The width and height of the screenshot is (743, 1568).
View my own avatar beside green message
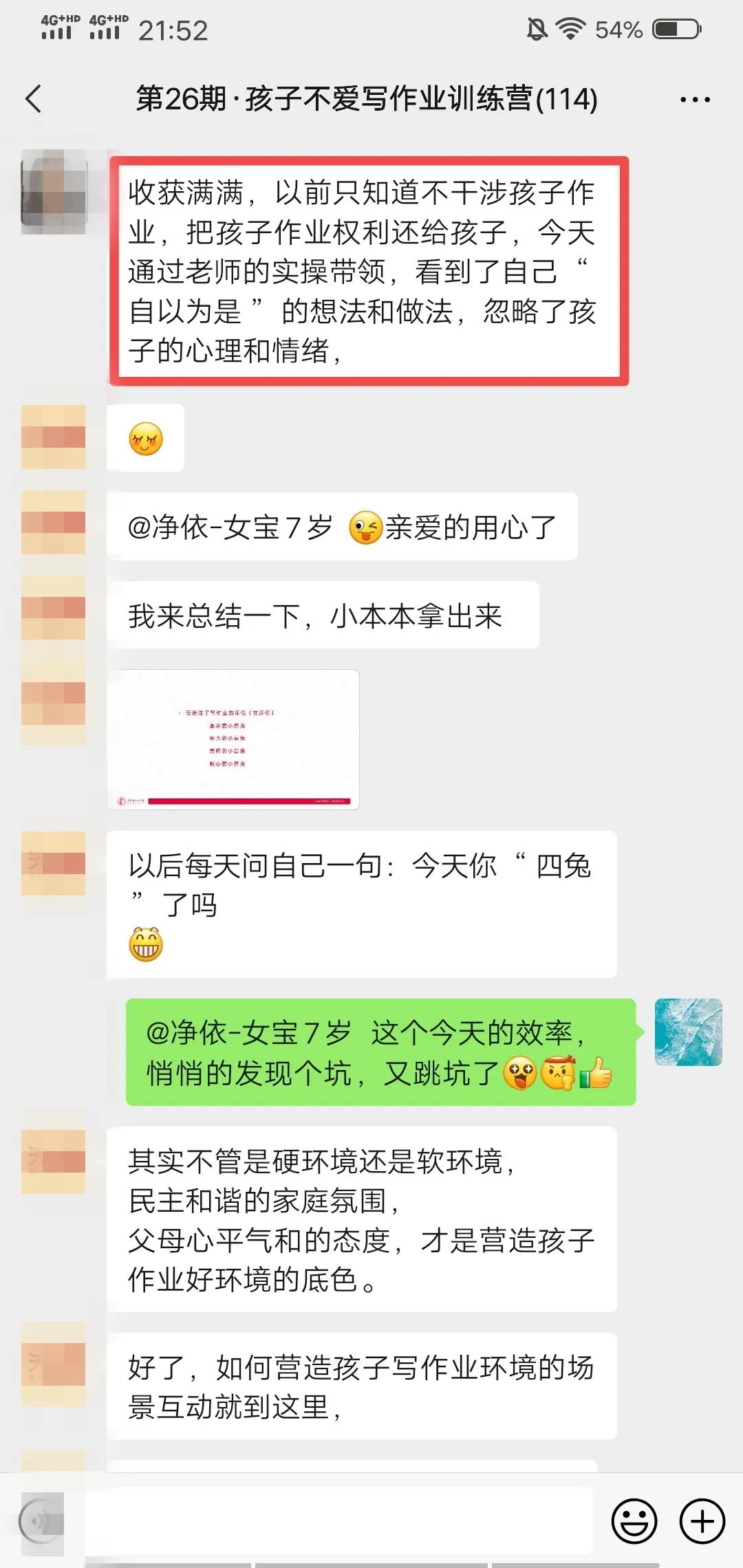pos(688,1032)
